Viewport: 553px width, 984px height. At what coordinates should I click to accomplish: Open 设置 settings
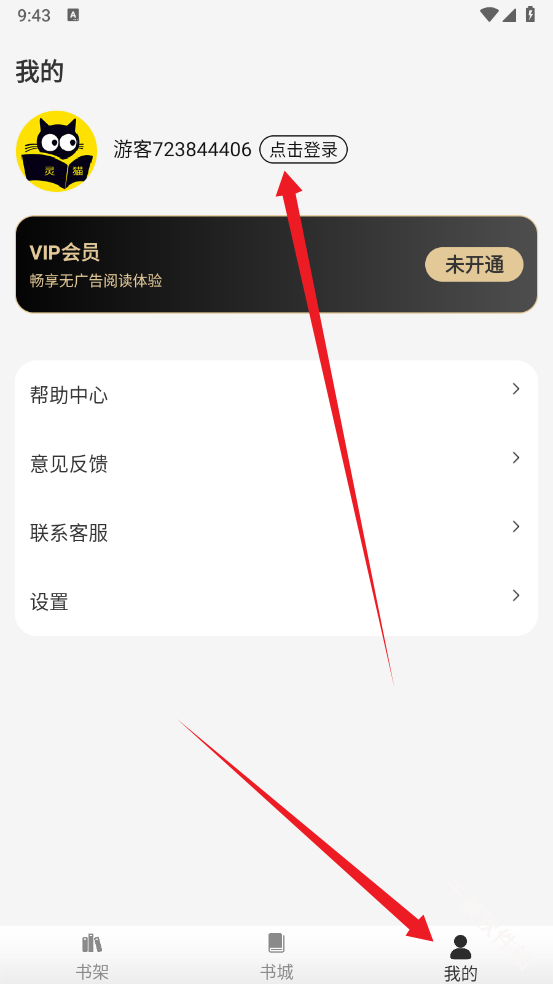276,601
